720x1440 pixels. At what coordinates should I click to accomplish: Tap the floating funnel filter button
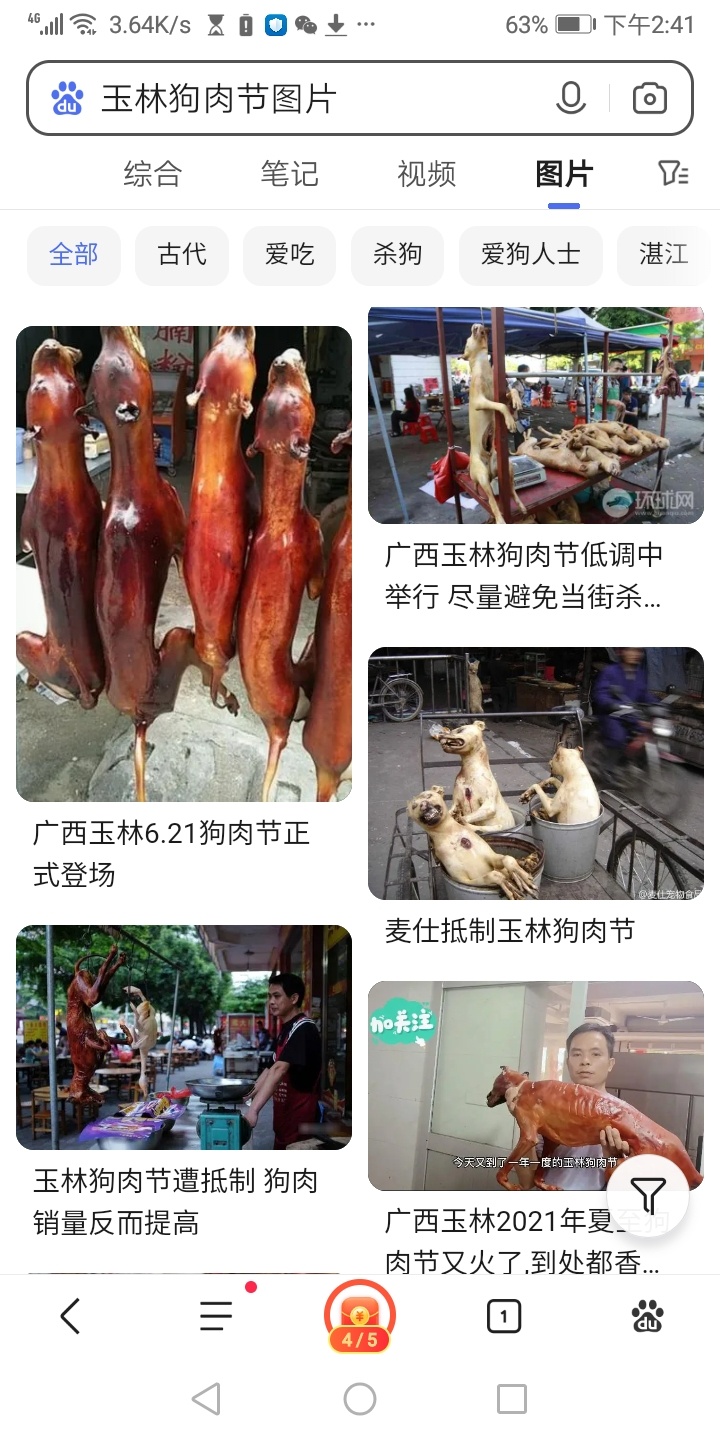[x=648, y=1196]
